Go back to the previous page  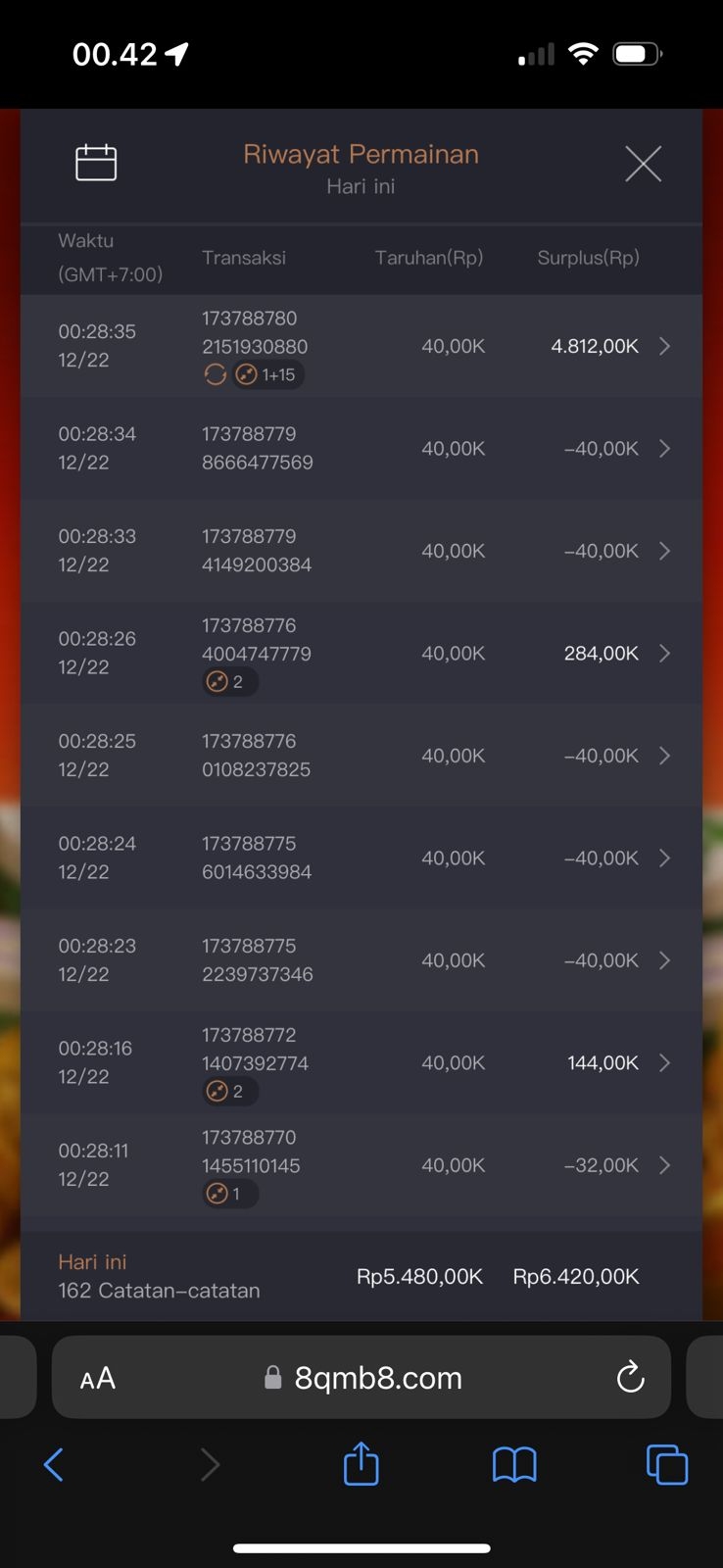pyautogui.click(x=54, y=1465)
